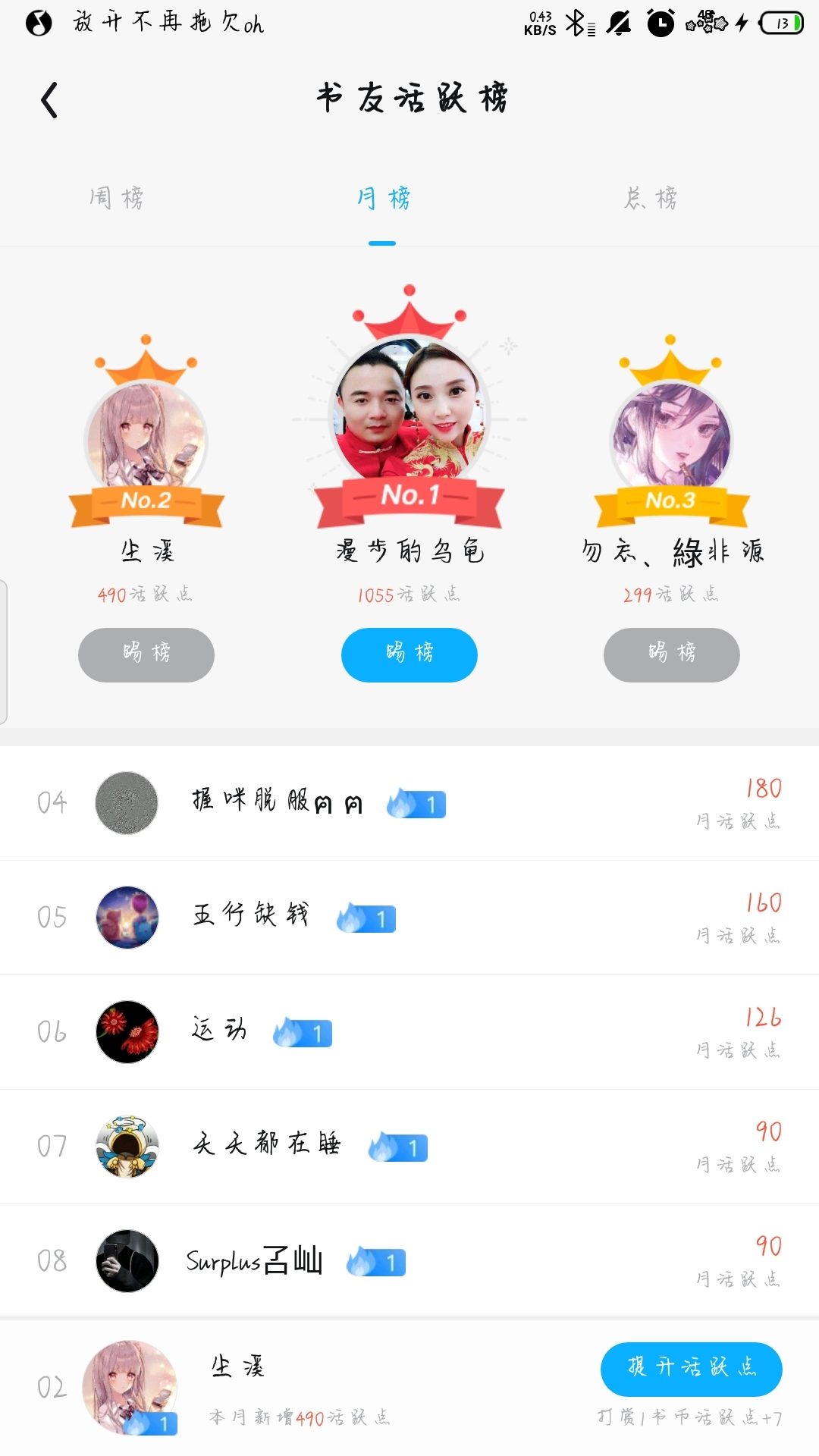
Task: Open rank 06 user 运动
Action: pyautogui.click(x=219, y=1031)
